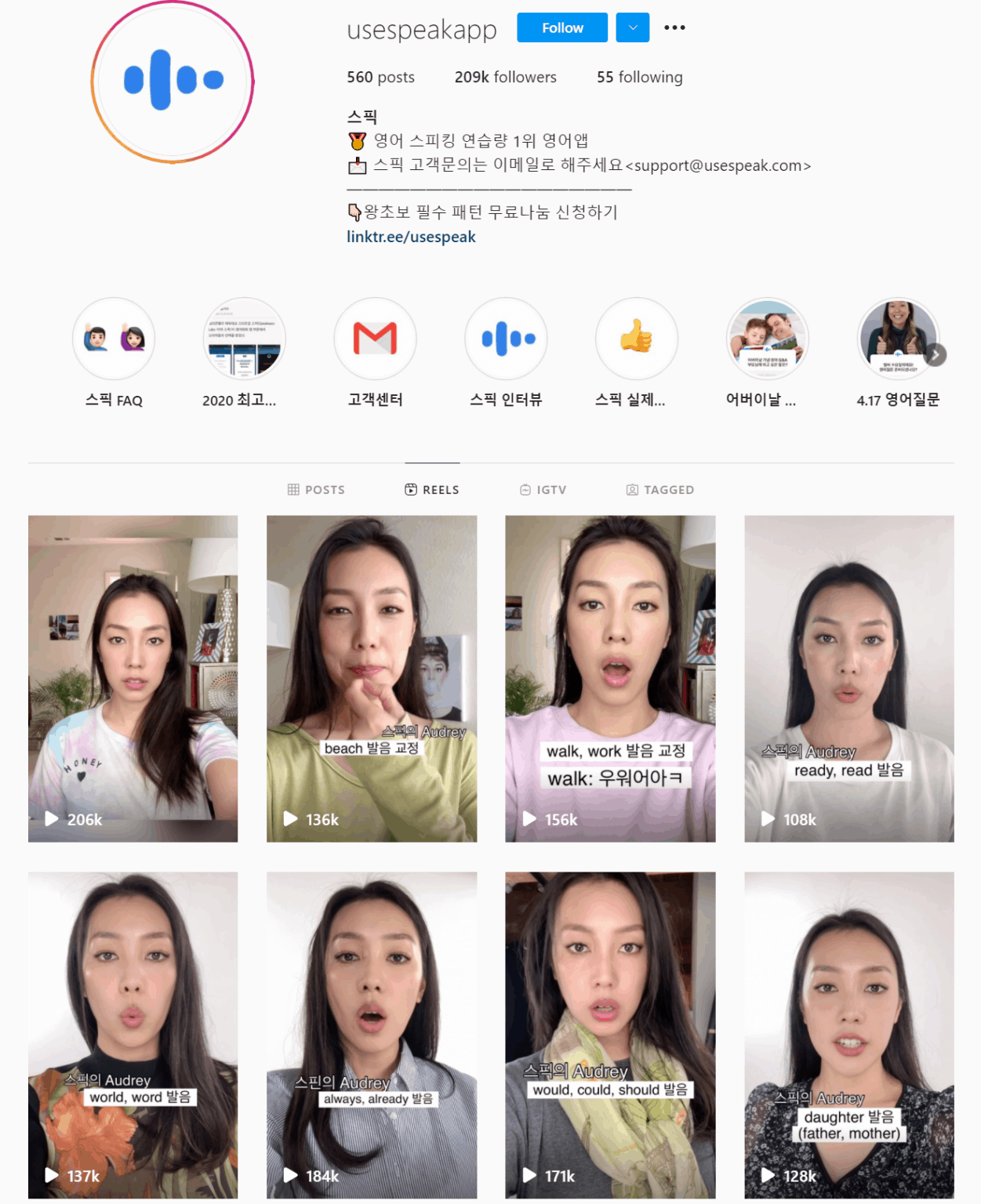
Task: Open the 스픽 FAQ story highlight
Action: pos(114,339)
